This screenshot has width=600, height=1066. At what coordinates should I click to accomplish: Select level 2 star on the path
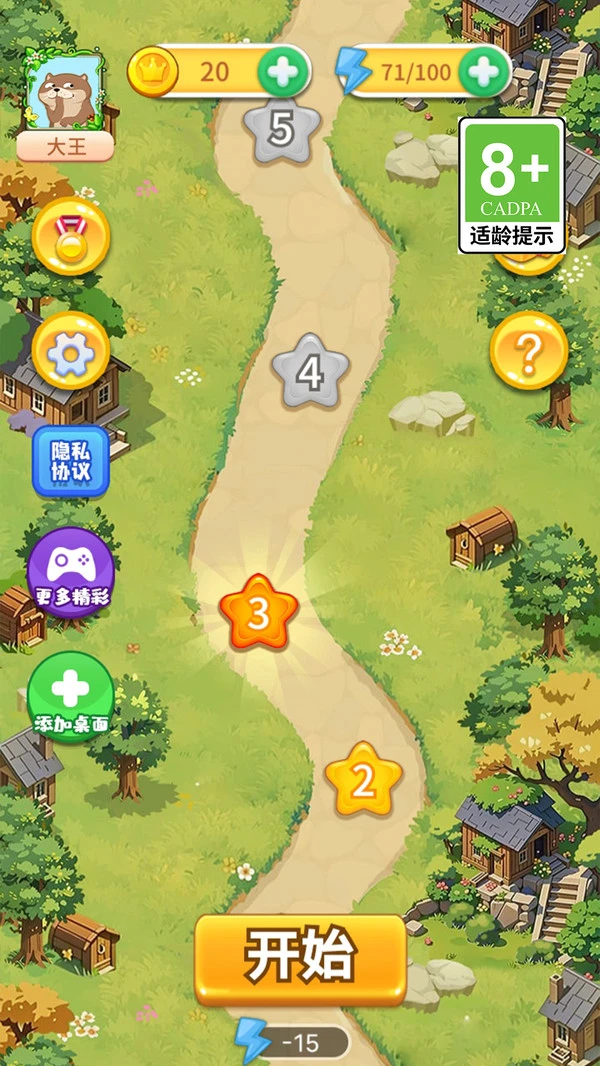(x=363, y=779)
